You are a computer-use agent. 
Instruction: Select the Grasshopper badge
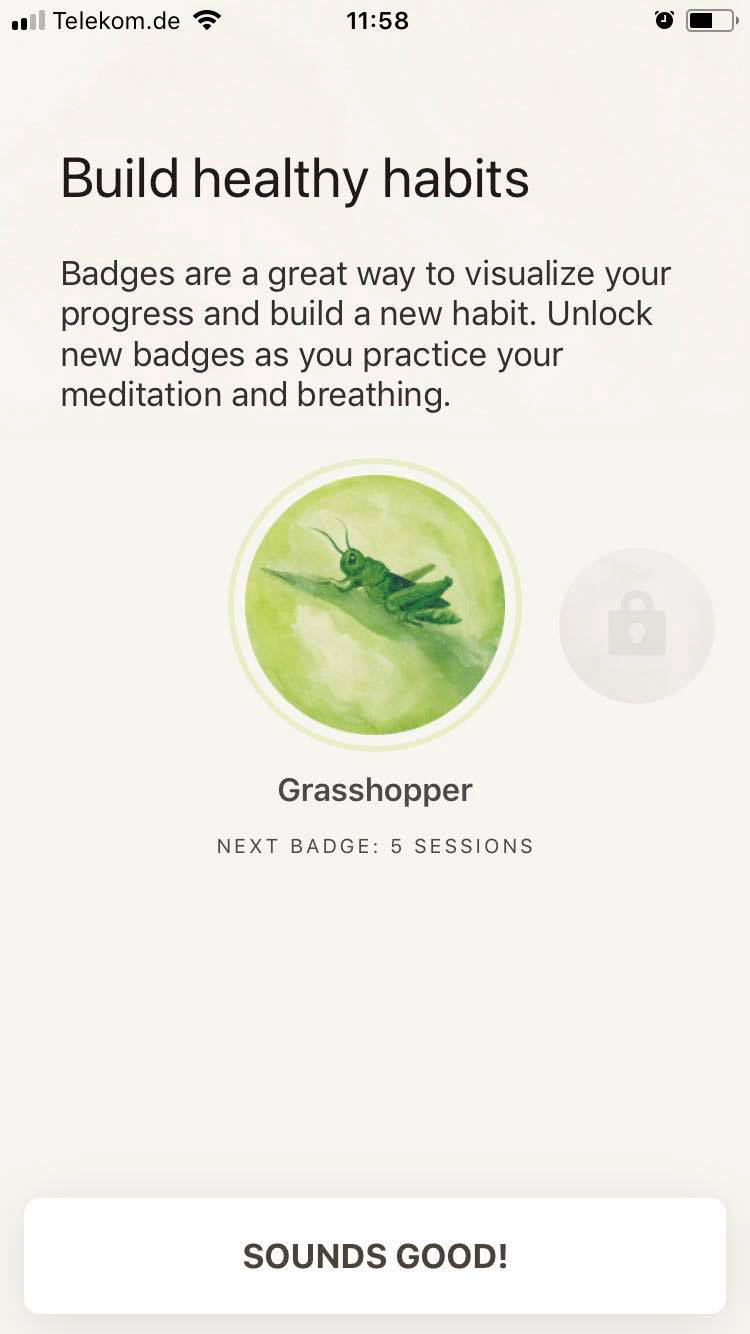(x=375, y=604)
